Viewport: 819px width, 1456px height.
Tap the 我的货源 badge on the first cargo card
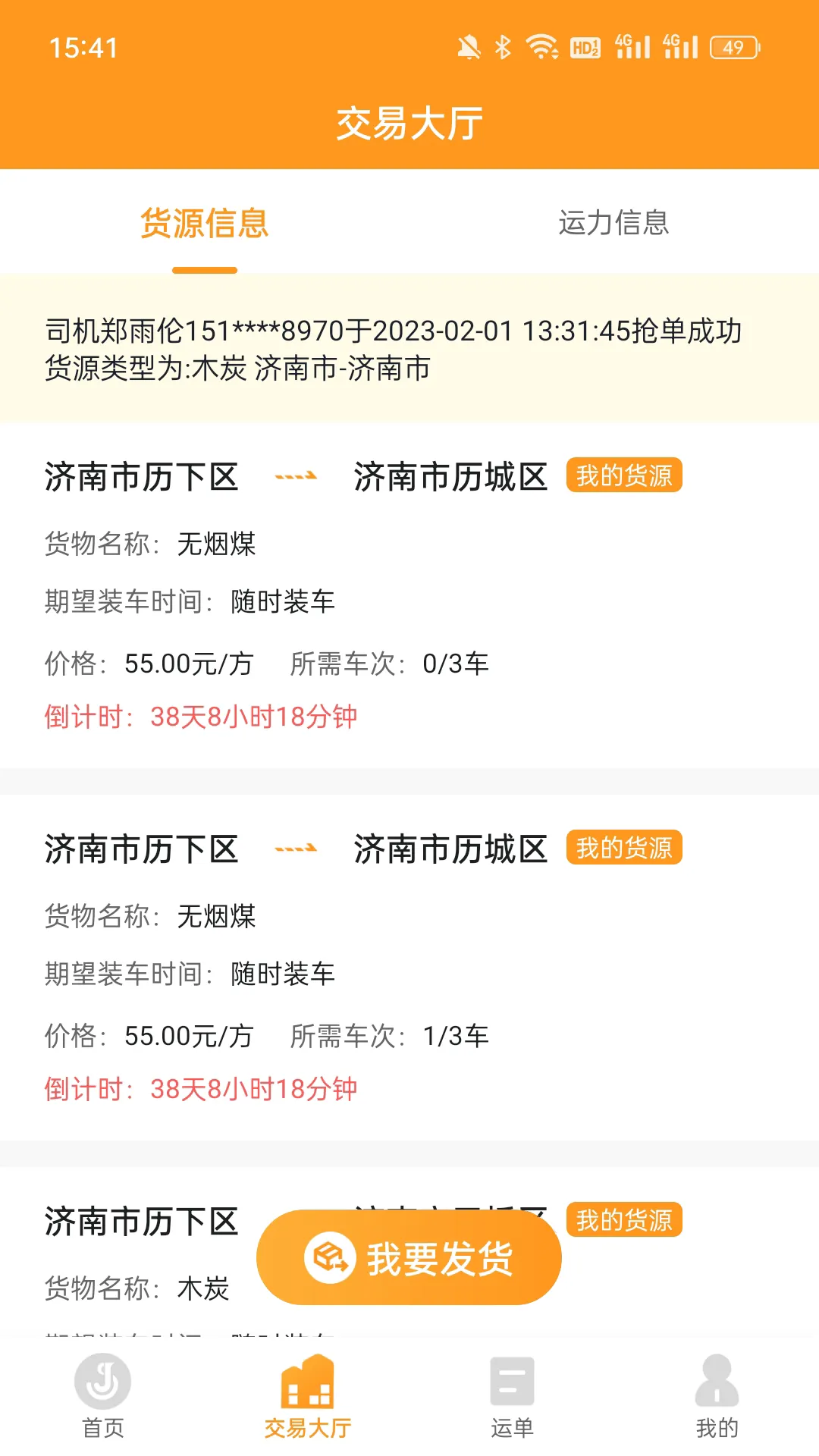623,476
